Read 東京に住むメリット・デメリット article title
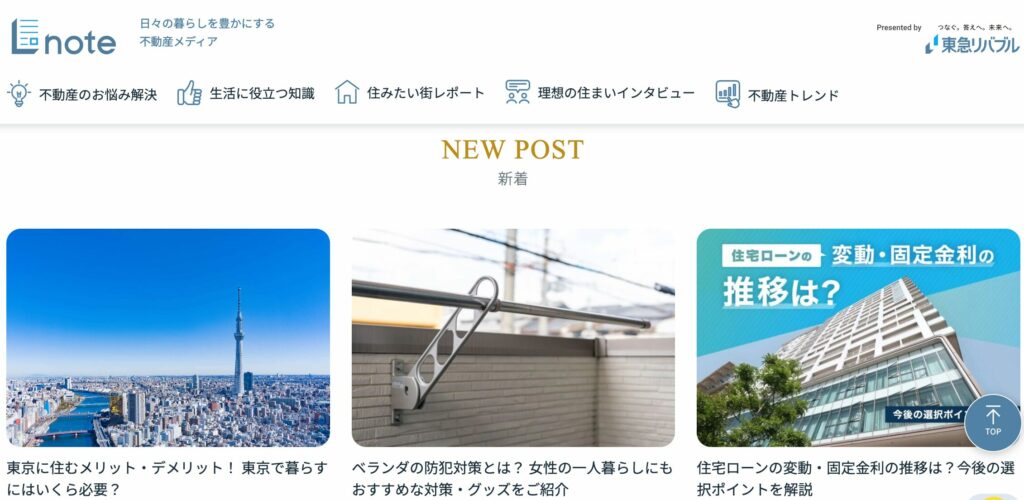 [x=167, y=478]
